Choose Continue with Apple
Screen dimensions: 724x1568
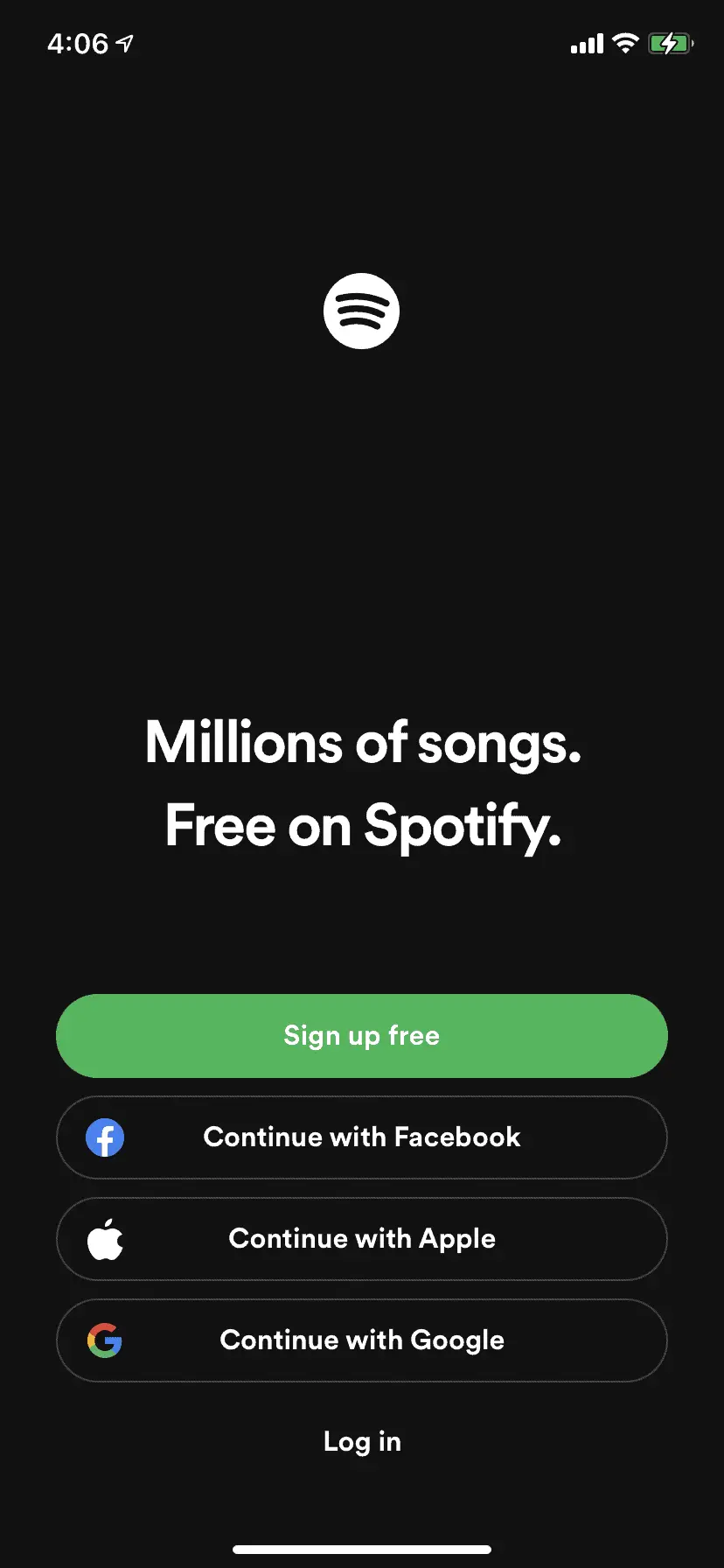pyautogui.click(x=362, y=1238)
